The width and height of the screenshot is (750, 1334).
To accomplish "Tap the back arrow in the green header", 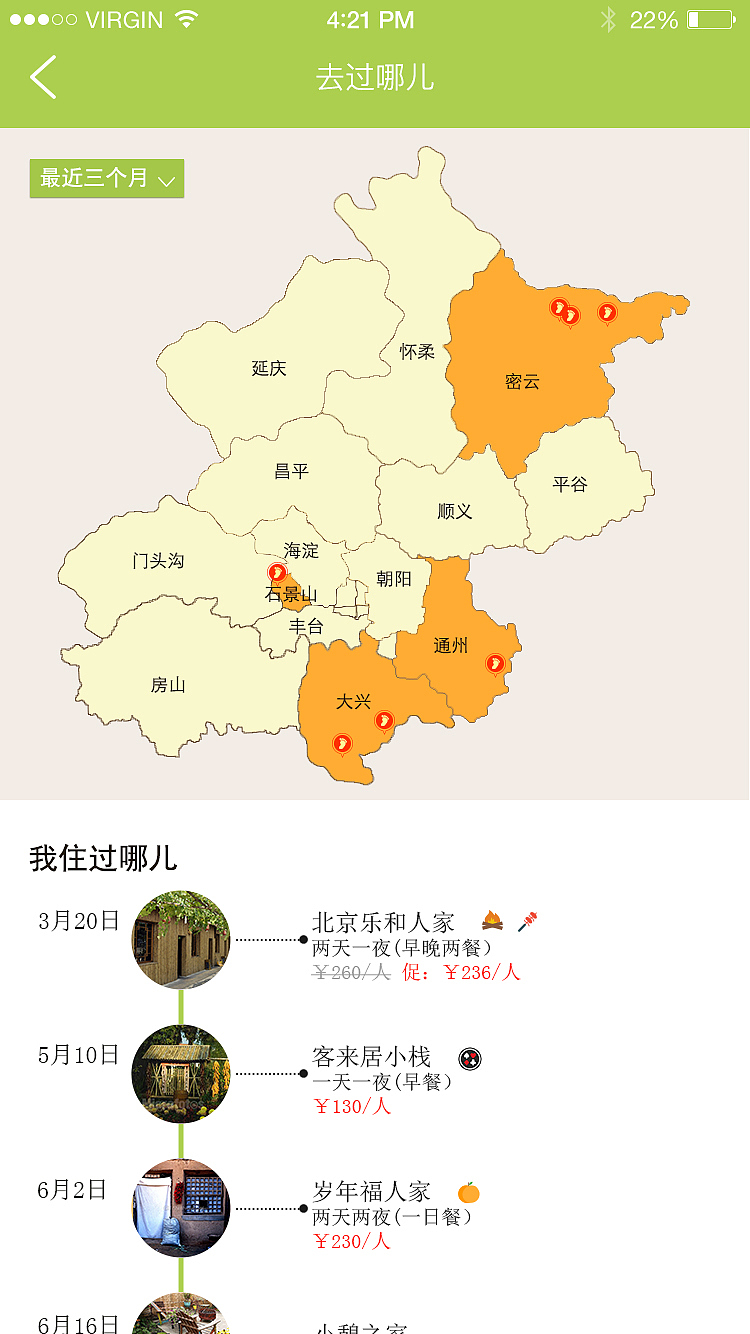I will [x=42, y=76].
